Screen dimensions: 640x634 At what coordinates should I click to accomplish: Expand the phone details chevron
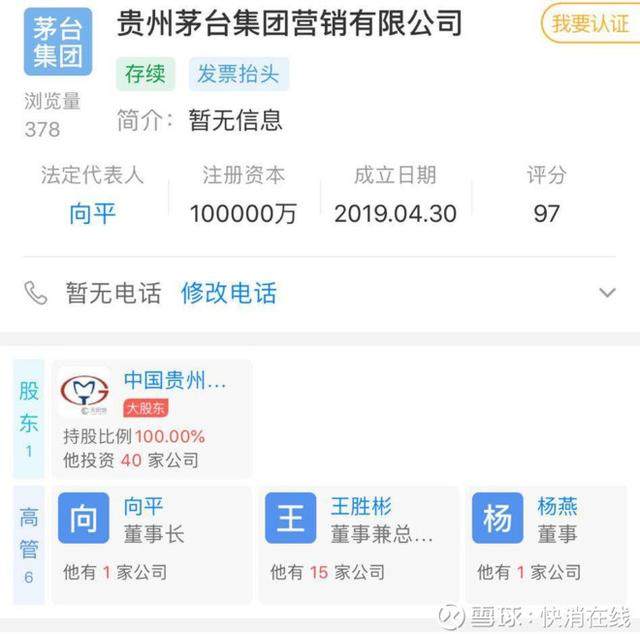click(x=607, y=293)
